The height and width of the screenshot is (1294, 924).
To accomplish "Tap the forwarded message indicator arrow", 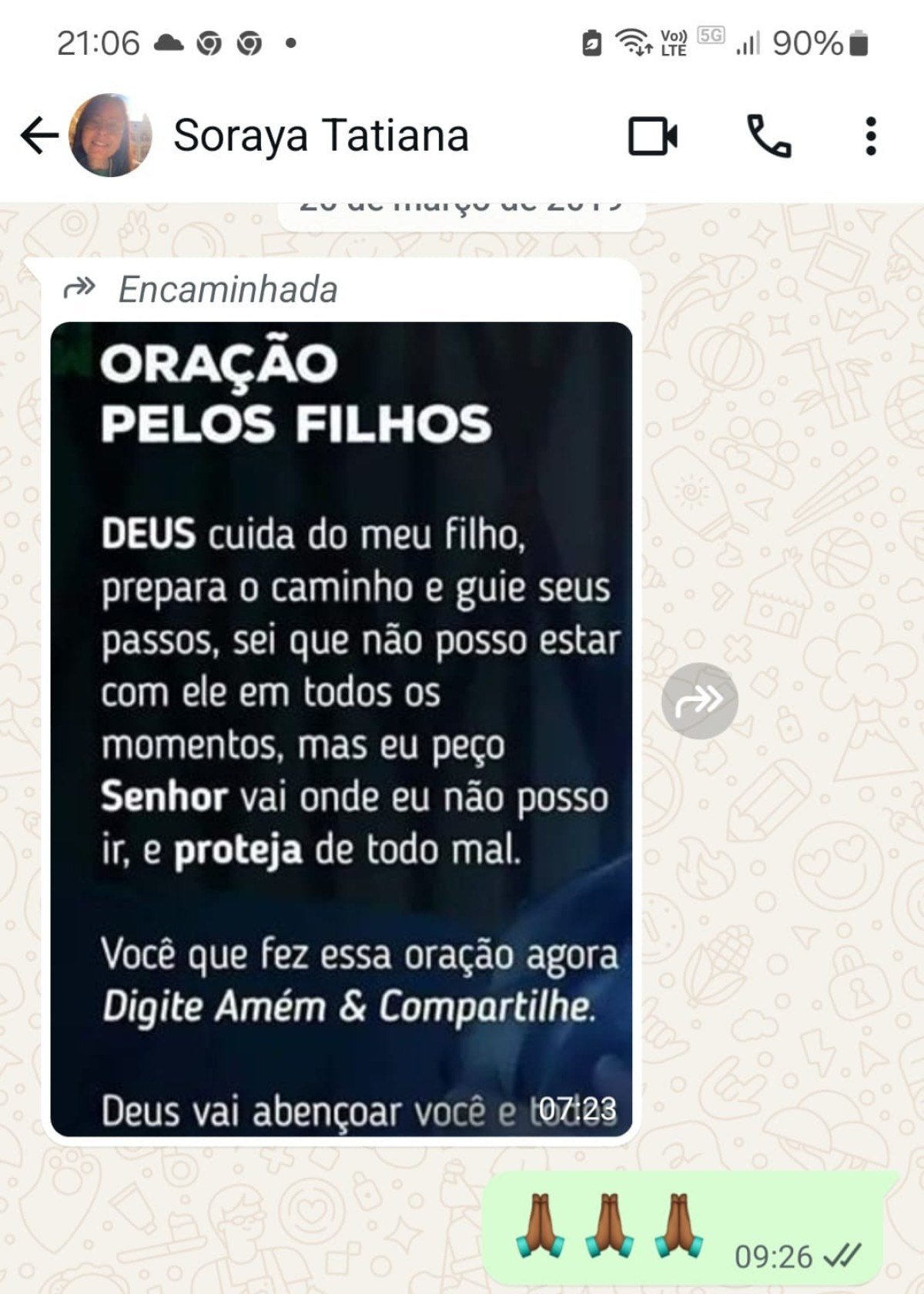I will point(79,289).
